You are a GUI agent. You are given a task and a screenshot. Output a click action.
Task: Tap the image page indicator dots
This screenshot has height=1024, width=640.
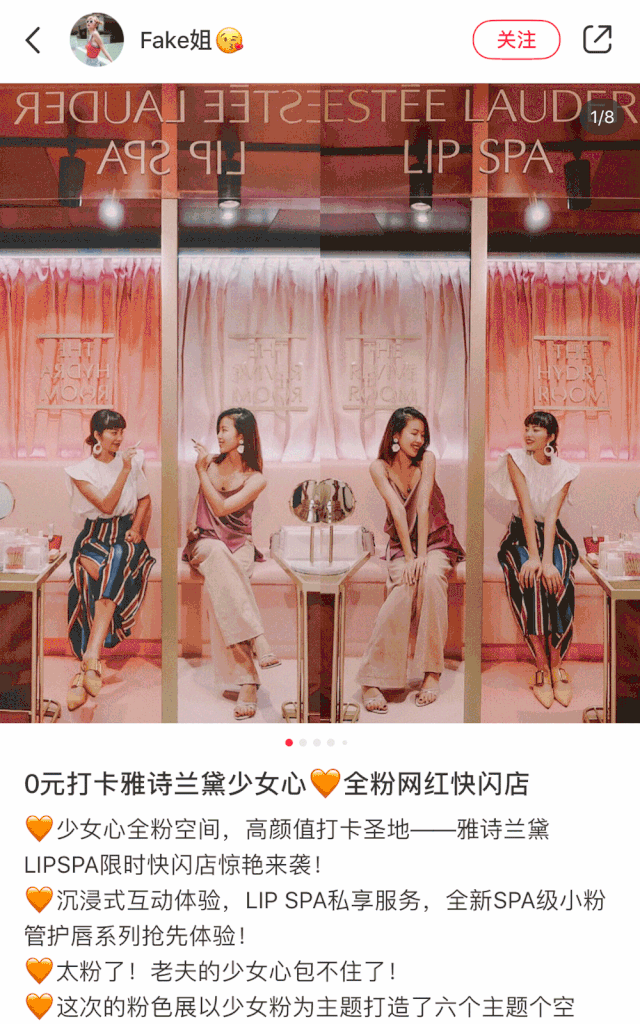316,743
